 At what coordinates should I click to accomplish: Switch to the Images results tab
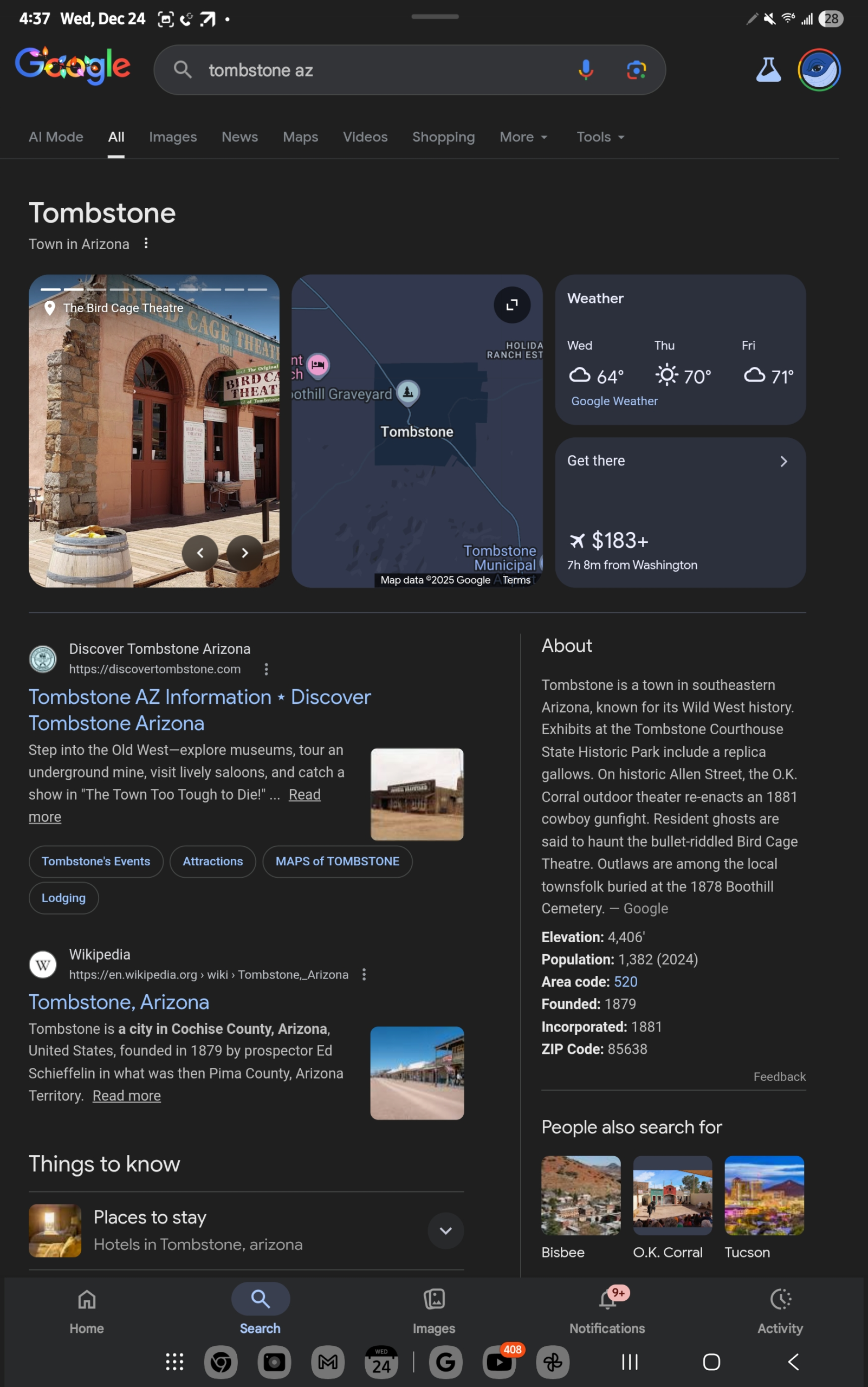point(173,137)
